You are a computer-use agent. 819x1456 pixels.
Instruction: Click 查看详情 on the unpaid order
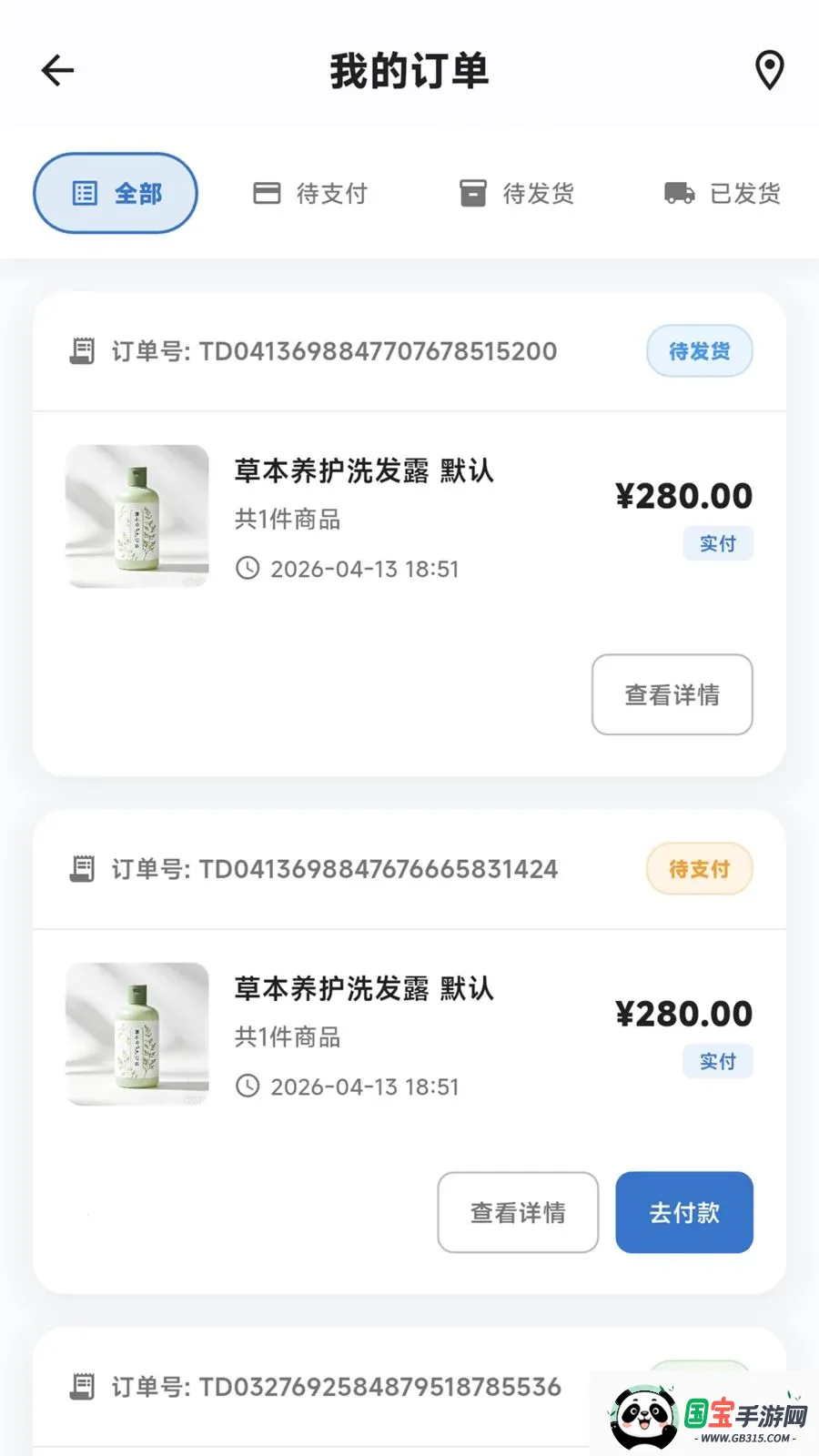[x=518, y=1212]
